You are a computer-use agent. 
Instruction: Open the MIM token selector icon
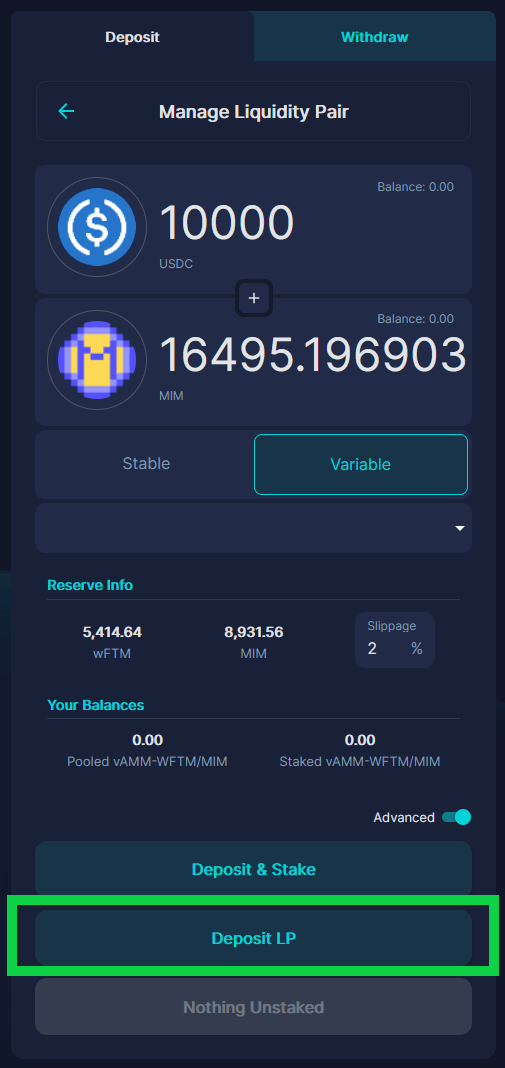point(97,359)
